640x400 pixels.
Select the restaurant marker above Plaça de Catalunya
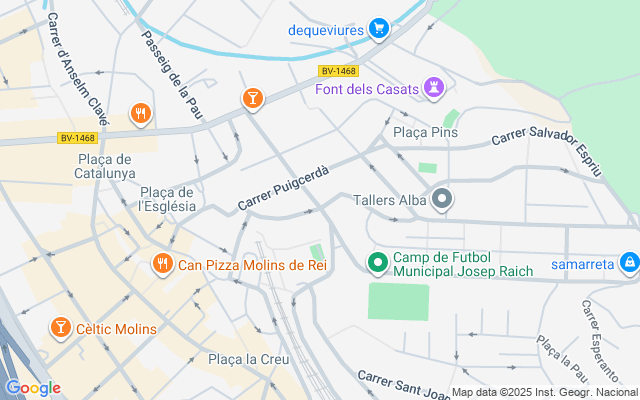click(140, 114)
